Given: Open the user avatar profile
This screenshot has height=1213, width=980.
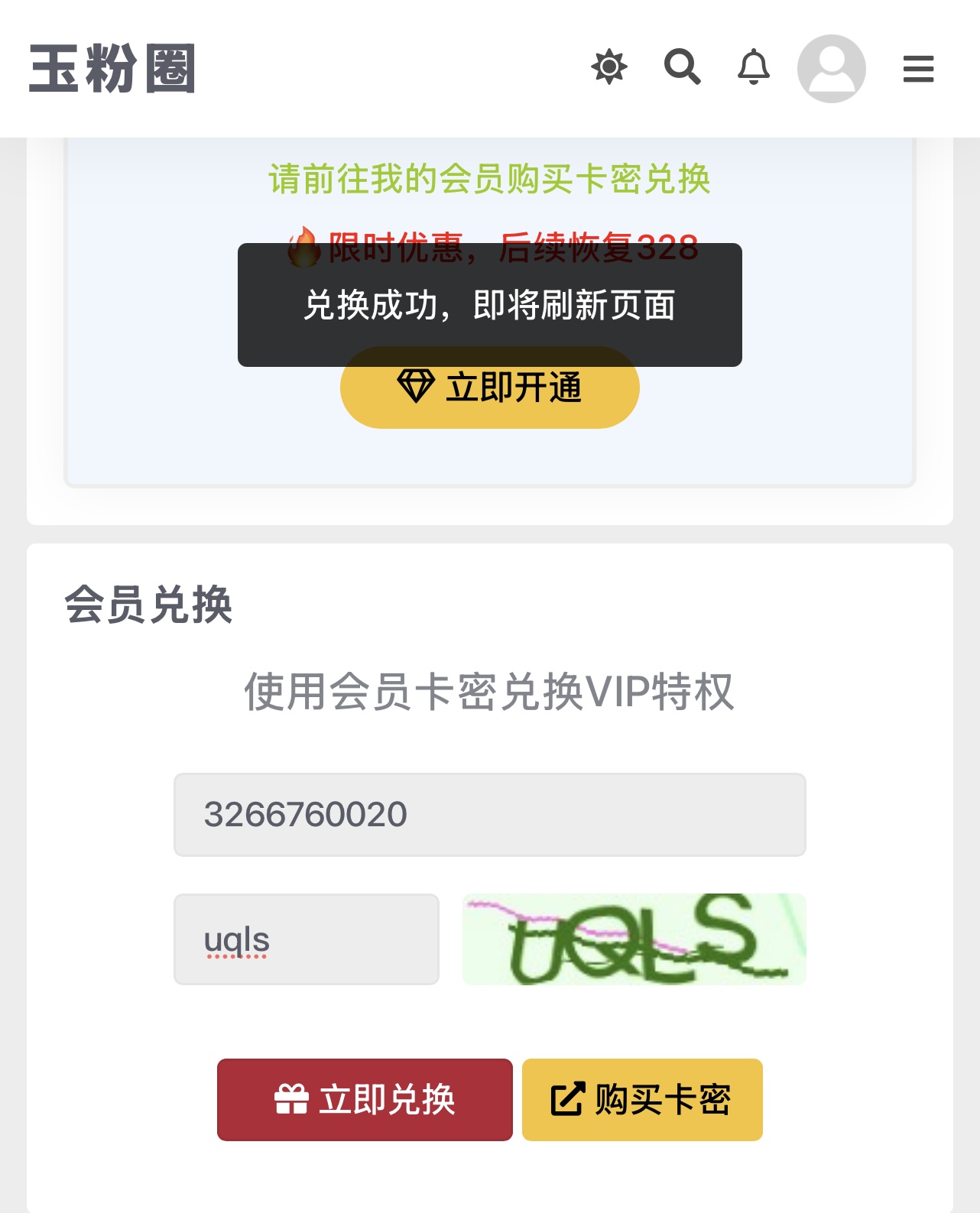Looking at the screenshot, I should (x=831, y=69).
